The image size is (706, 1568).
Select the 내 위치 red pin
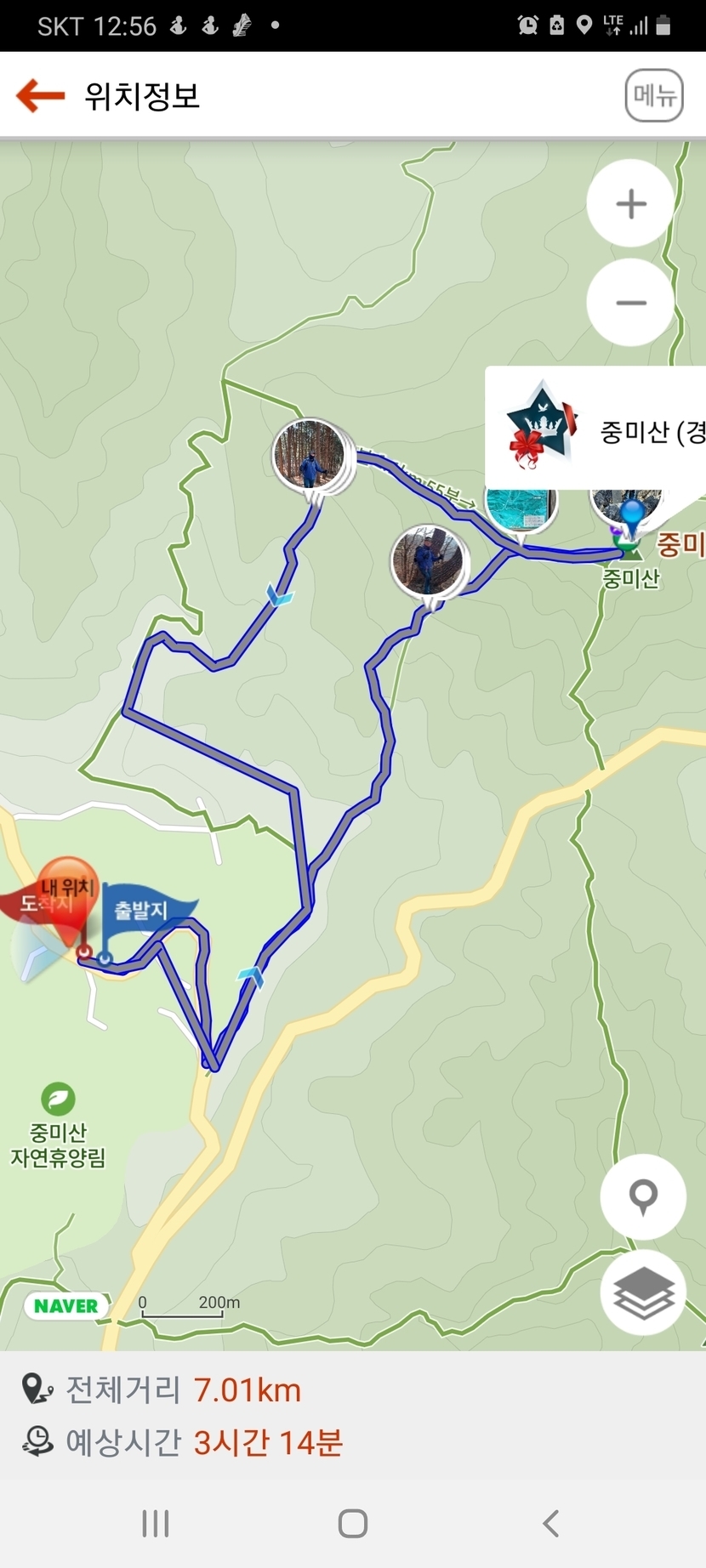pos(66,897)
